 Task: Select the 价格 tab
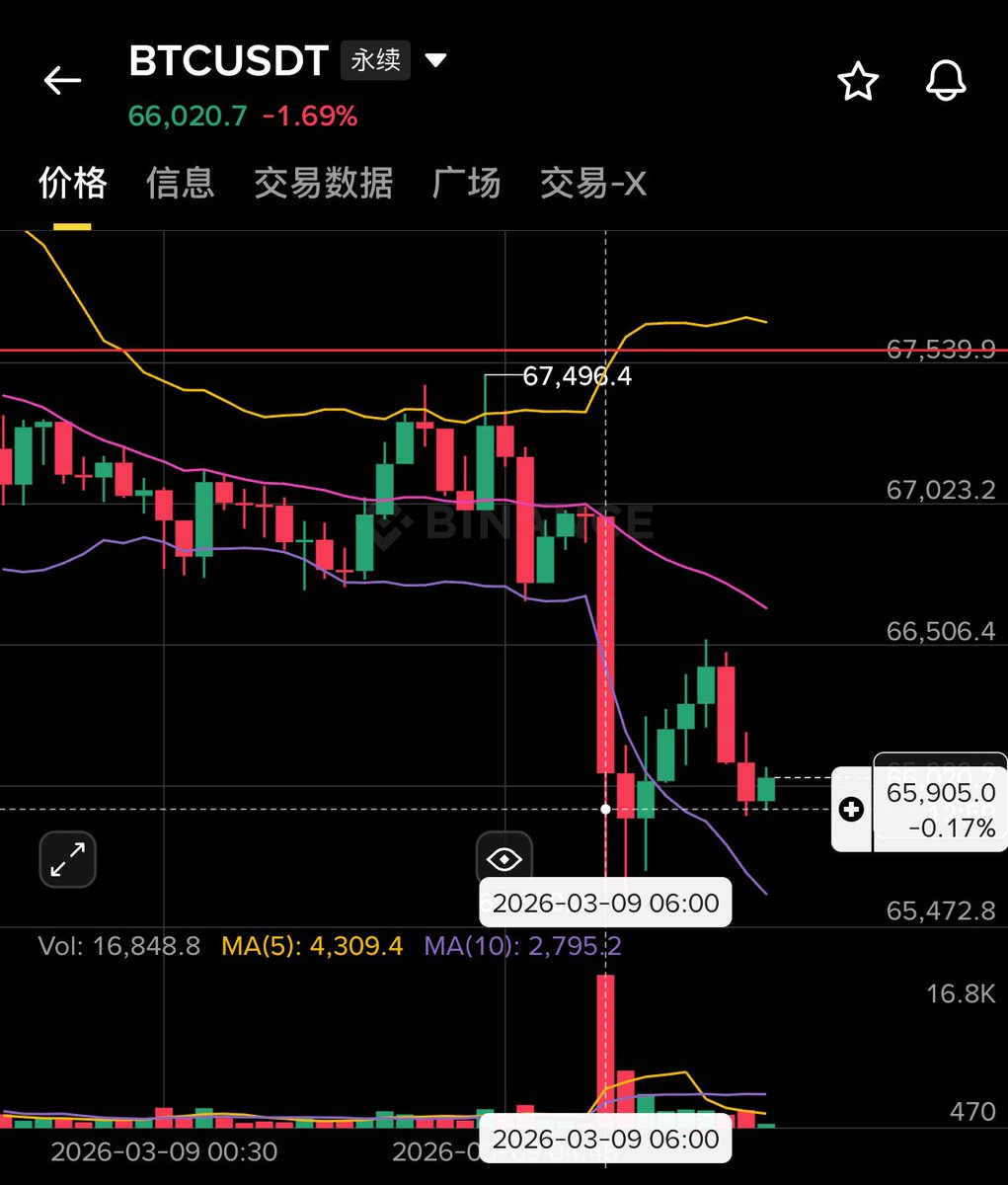(72, 184)
